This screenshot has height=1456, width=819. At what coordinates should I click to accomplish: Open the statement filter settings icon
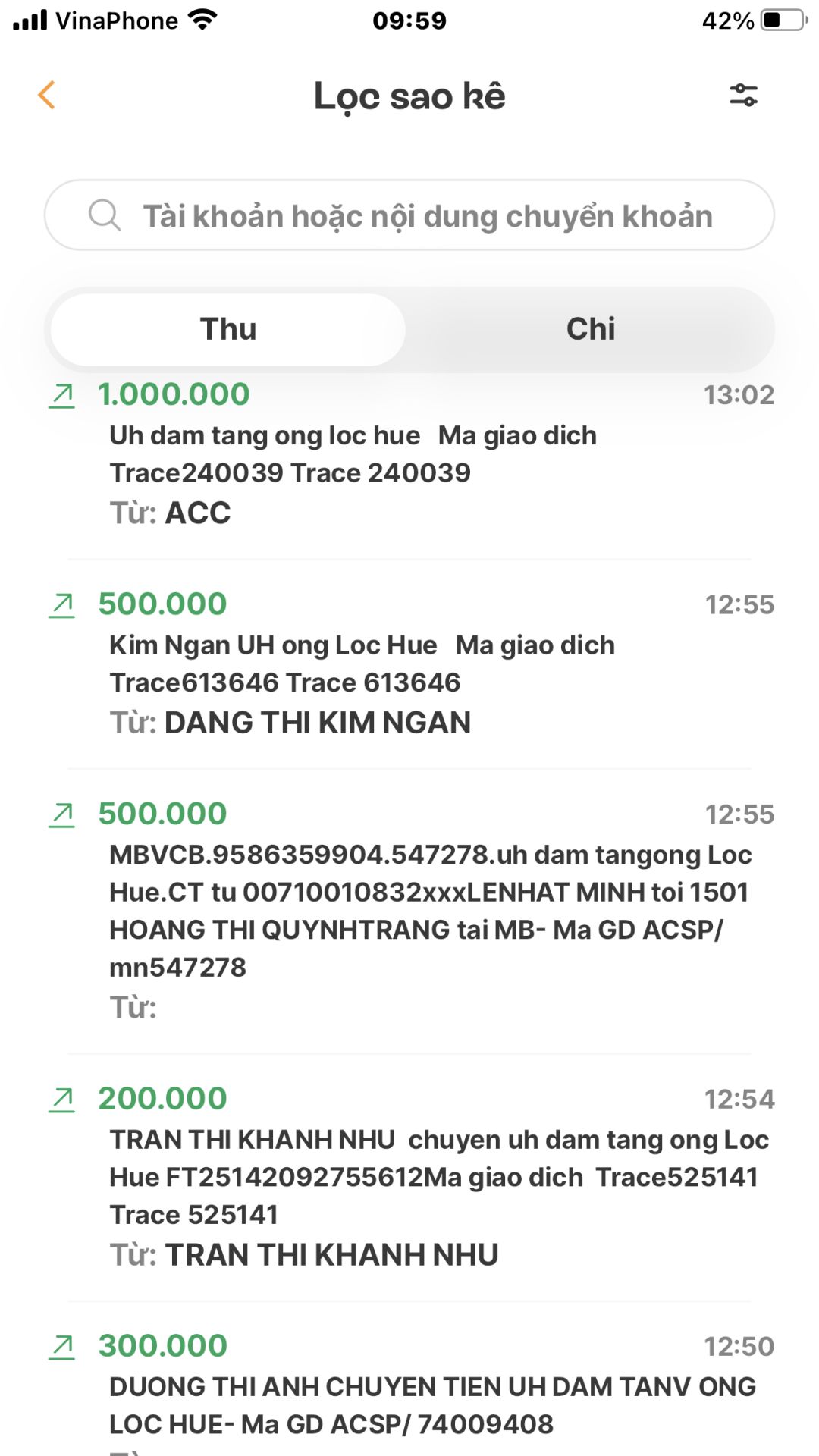click(743, 96)
